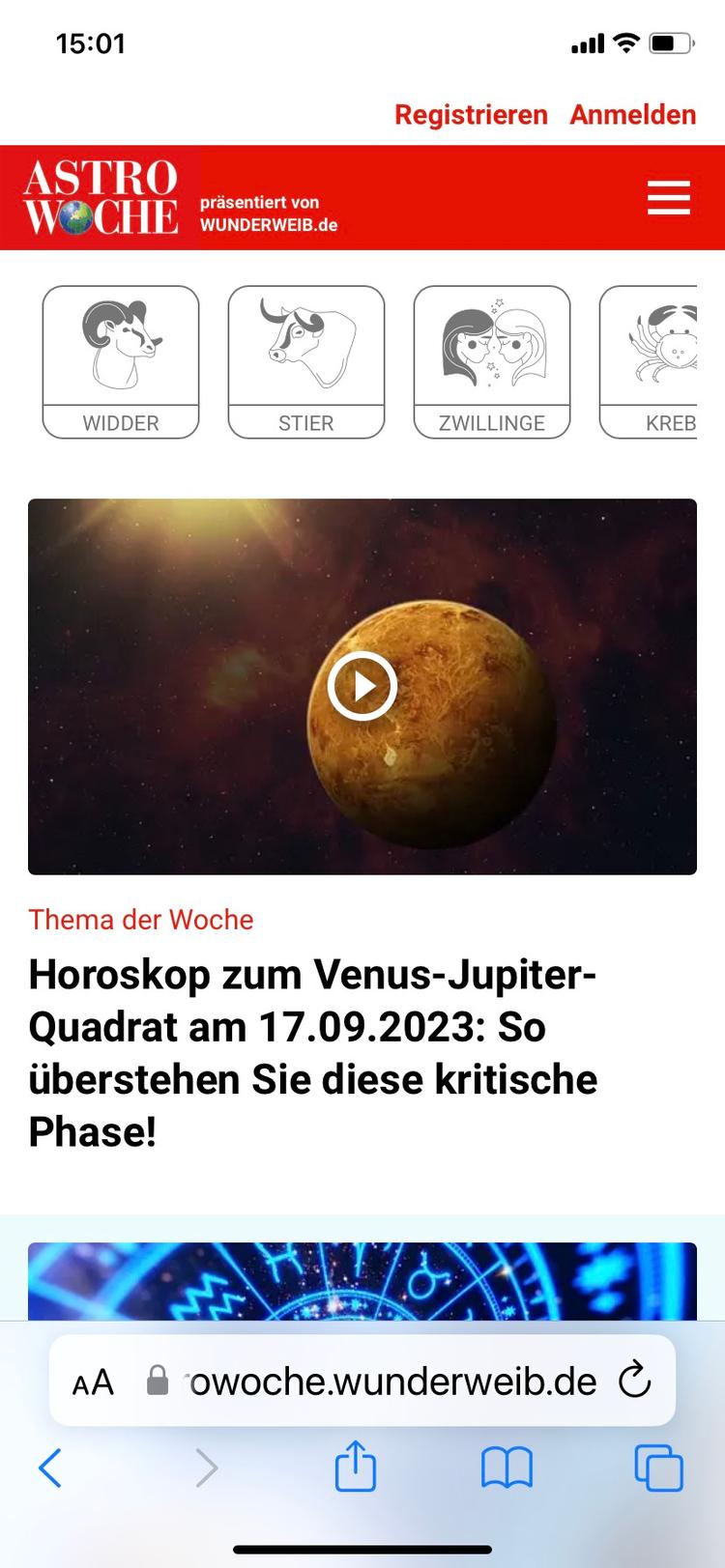The image size is (725, 1568).
Task: Open the Zwillinge horoscope tile
Action: point(492,361)
